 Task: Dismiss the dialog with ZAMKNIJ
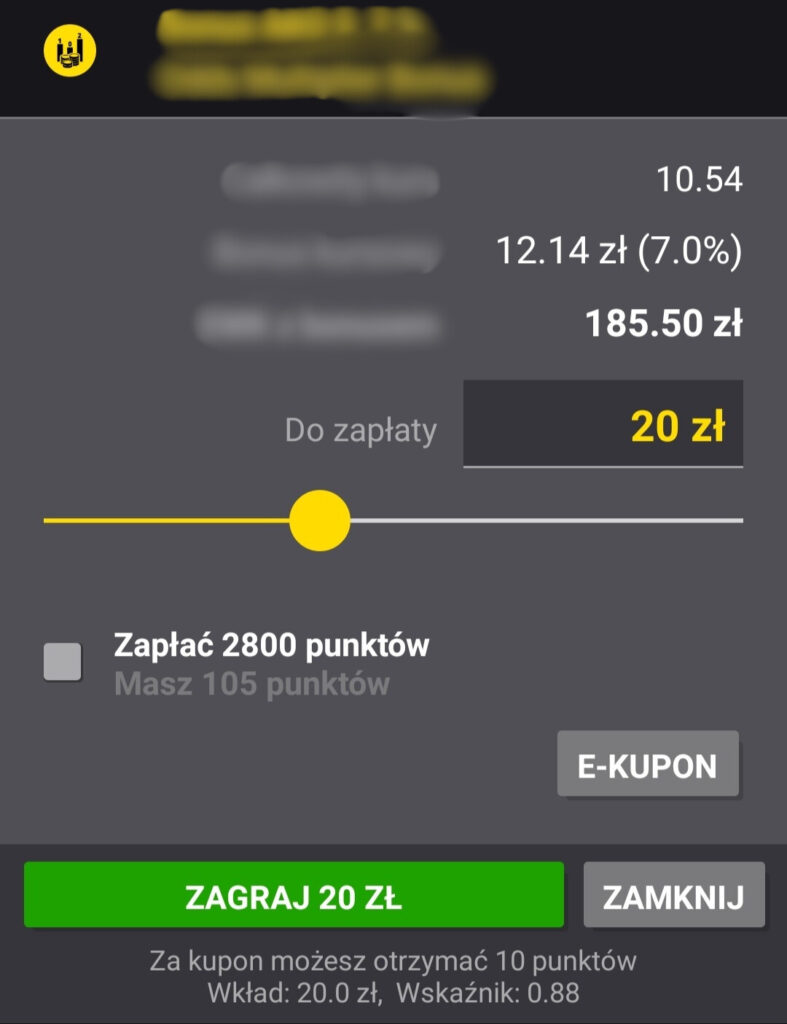[674, 897]
